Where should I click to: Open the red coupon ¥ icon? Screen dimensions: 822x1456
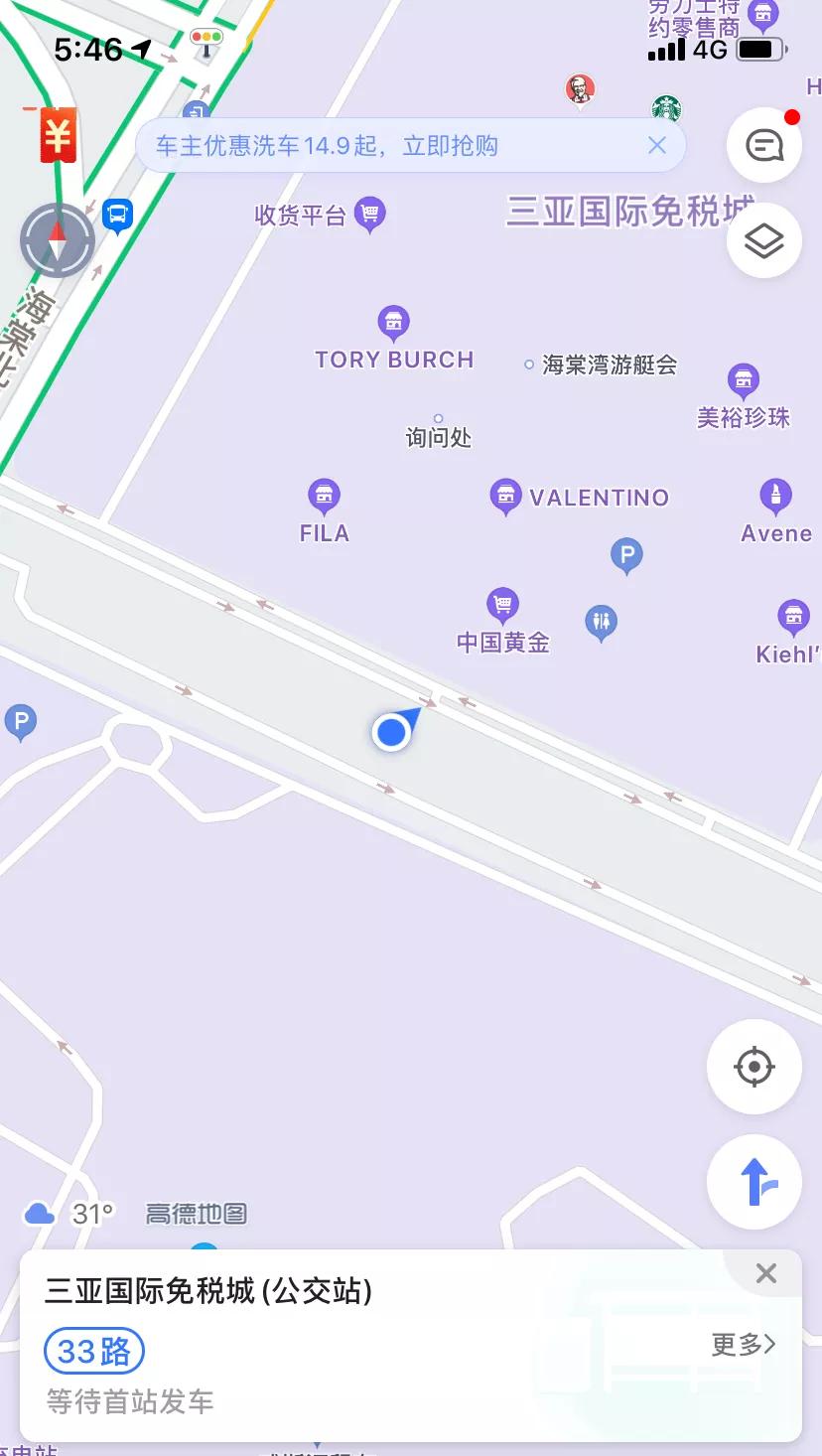(57, 134)
